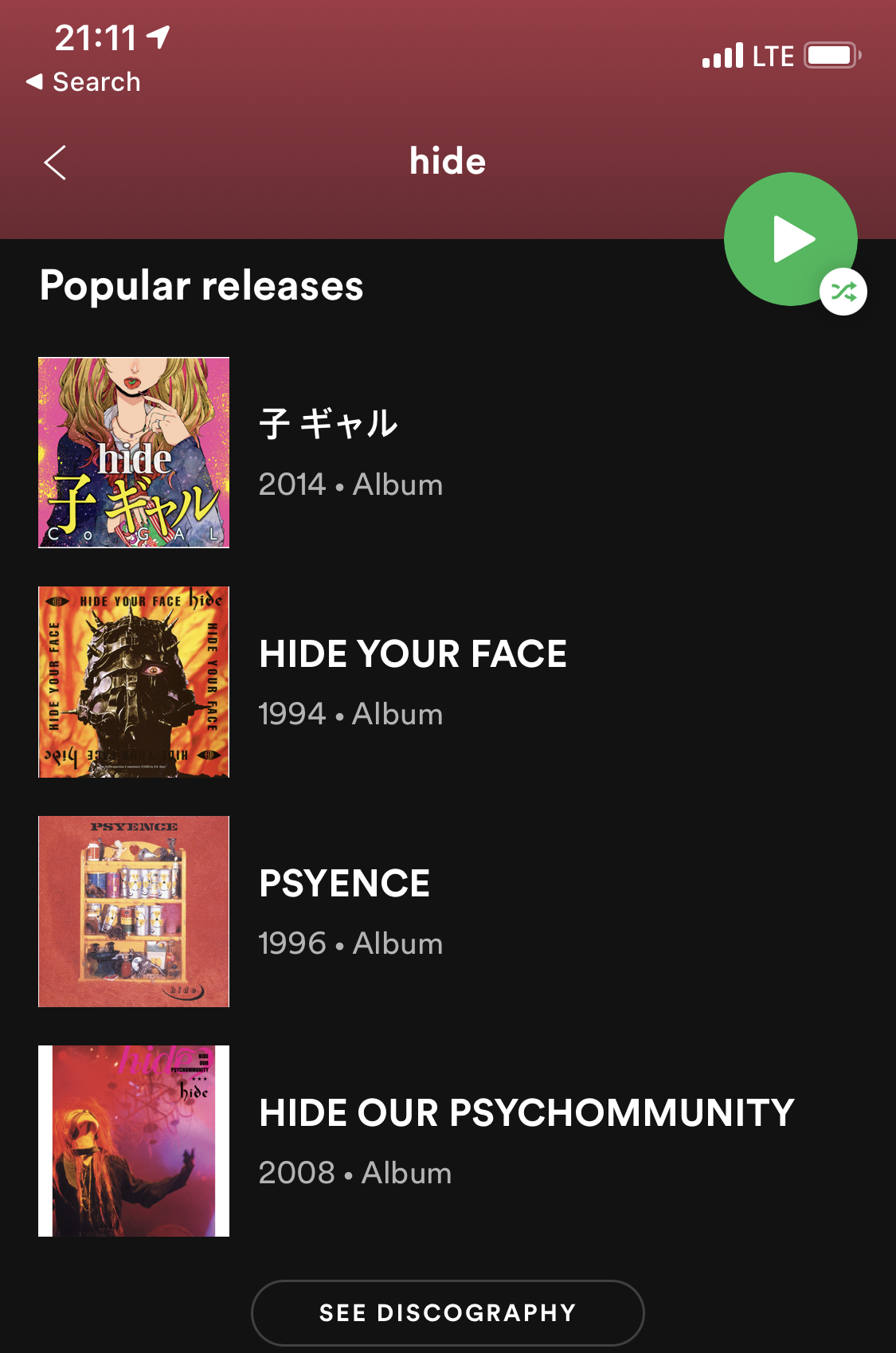The height and width of the screenshot is (1353, 896).
Task: Go back using the left arrow
Action: [x=55, y=163]
